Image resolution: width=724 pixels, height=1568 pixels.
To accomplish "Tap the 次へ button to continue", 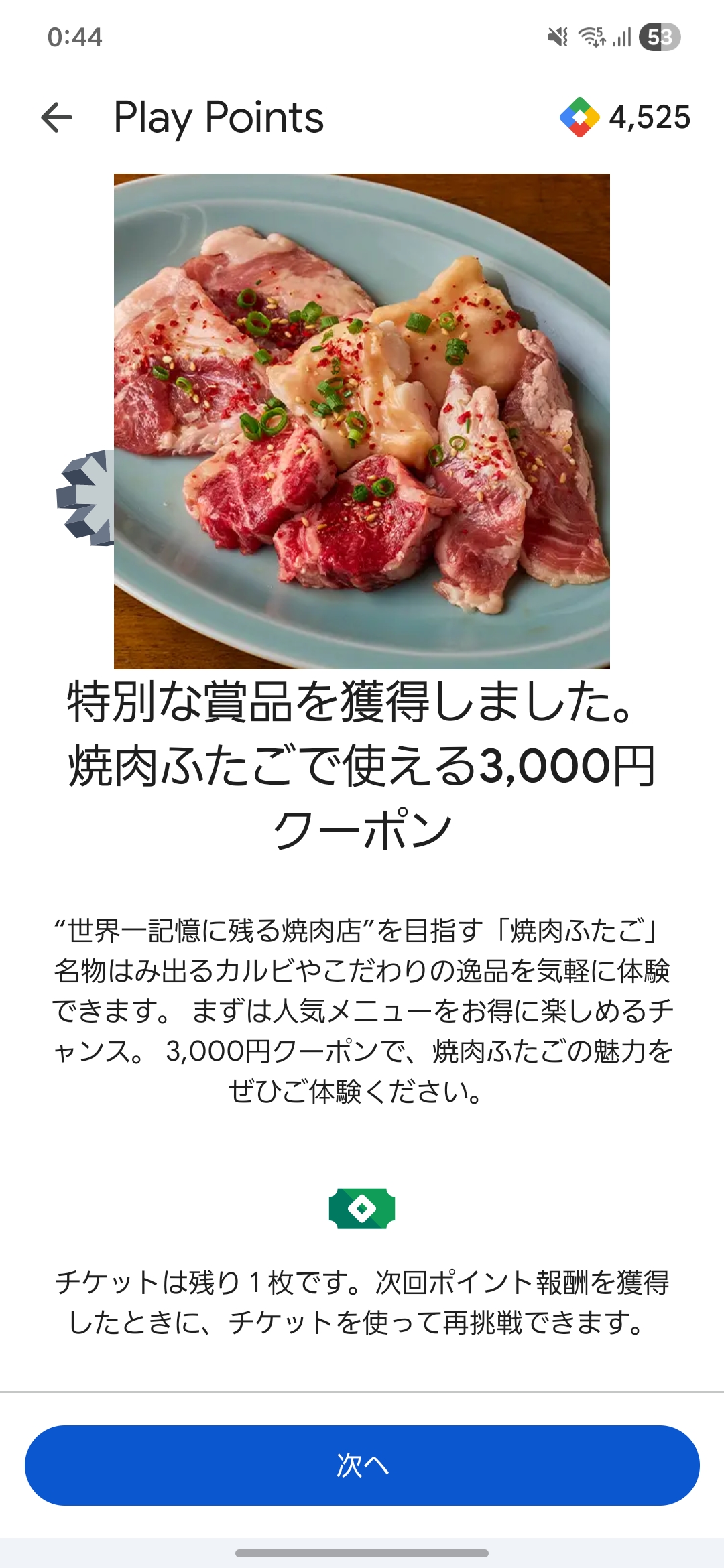I will pos(362,1465).
